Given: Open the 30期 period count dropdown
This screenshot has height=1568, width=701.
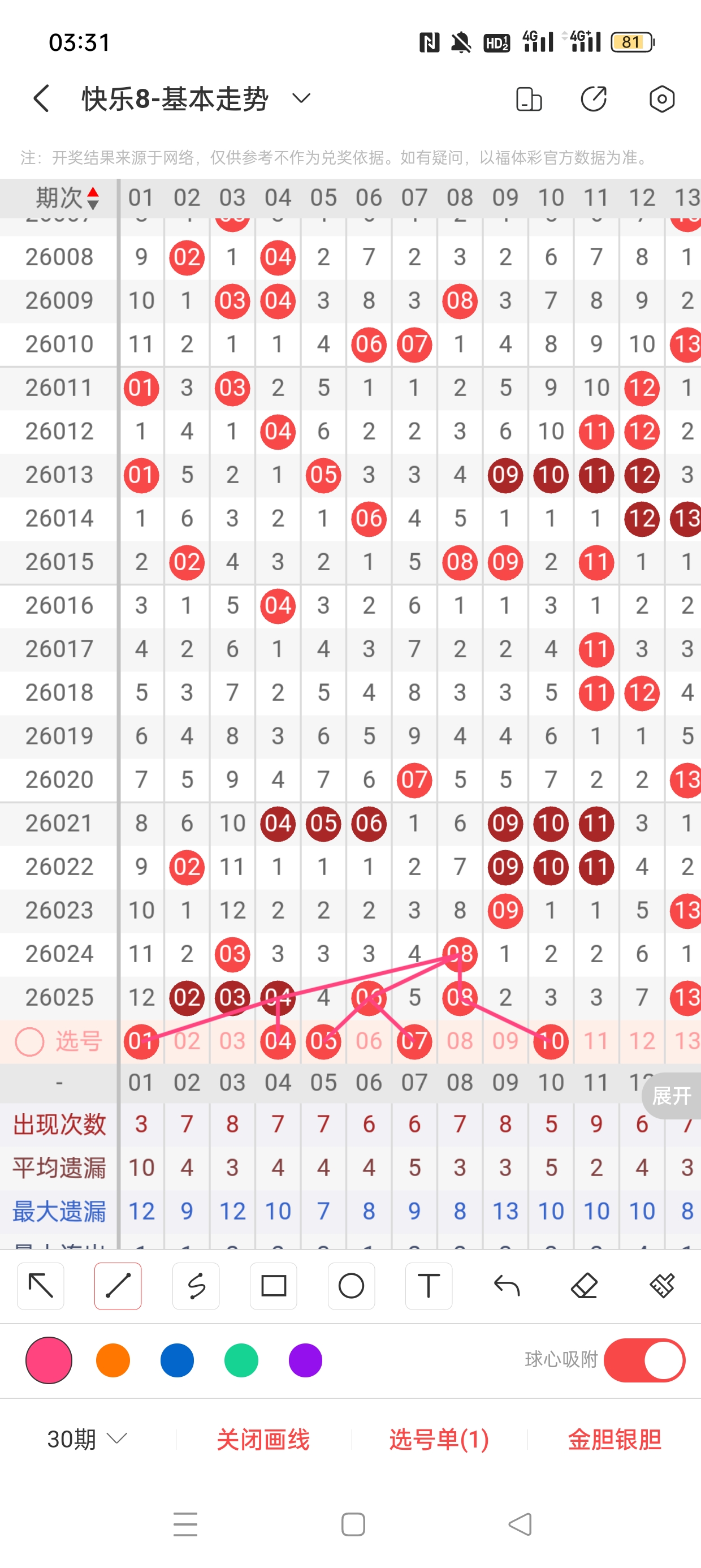Looking at the screenshot, I should coord(87,1439).
